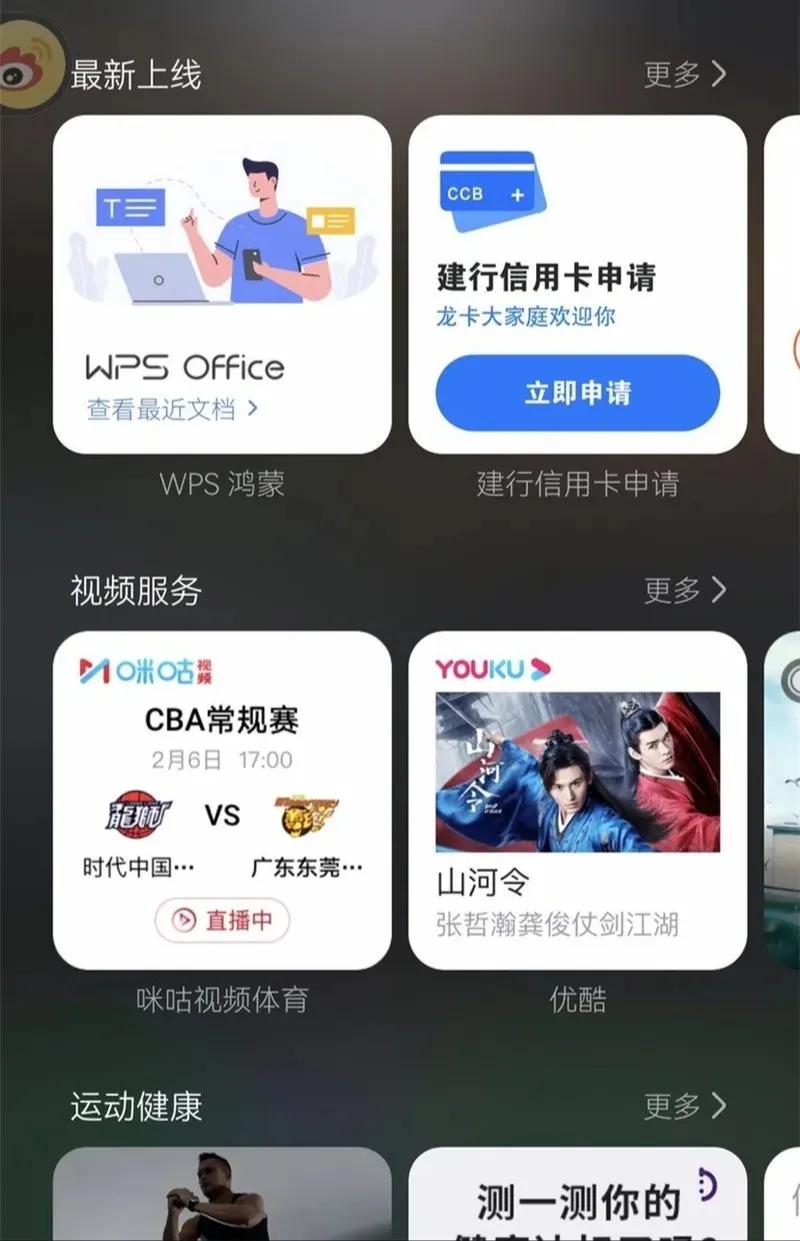Screen dimensions: 800x1241
Task: Open the 咪咕视频 CBA常规赛 card
Action: tap(221, 760)
